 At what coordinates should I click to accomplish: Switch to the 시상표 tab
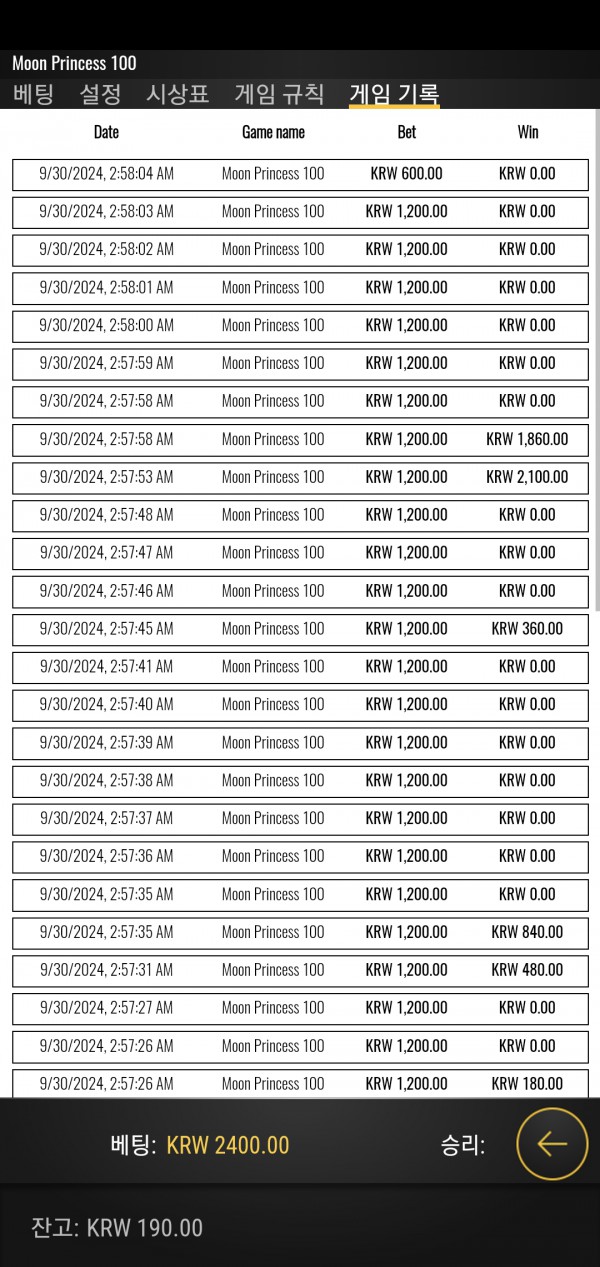(x=178, y=95)
